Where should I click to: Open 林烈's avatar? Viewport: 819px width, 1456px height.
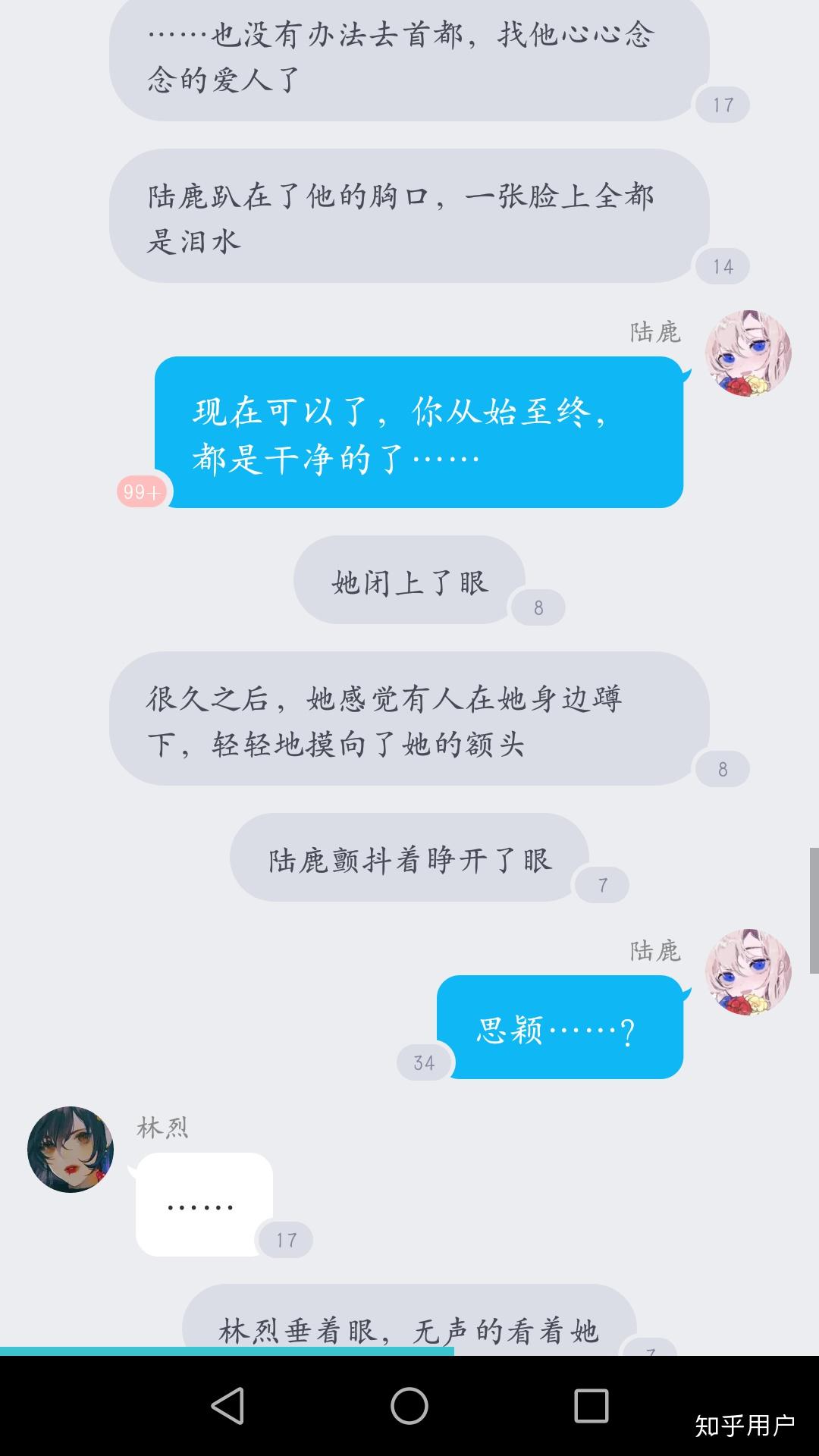pos(71,1149)
